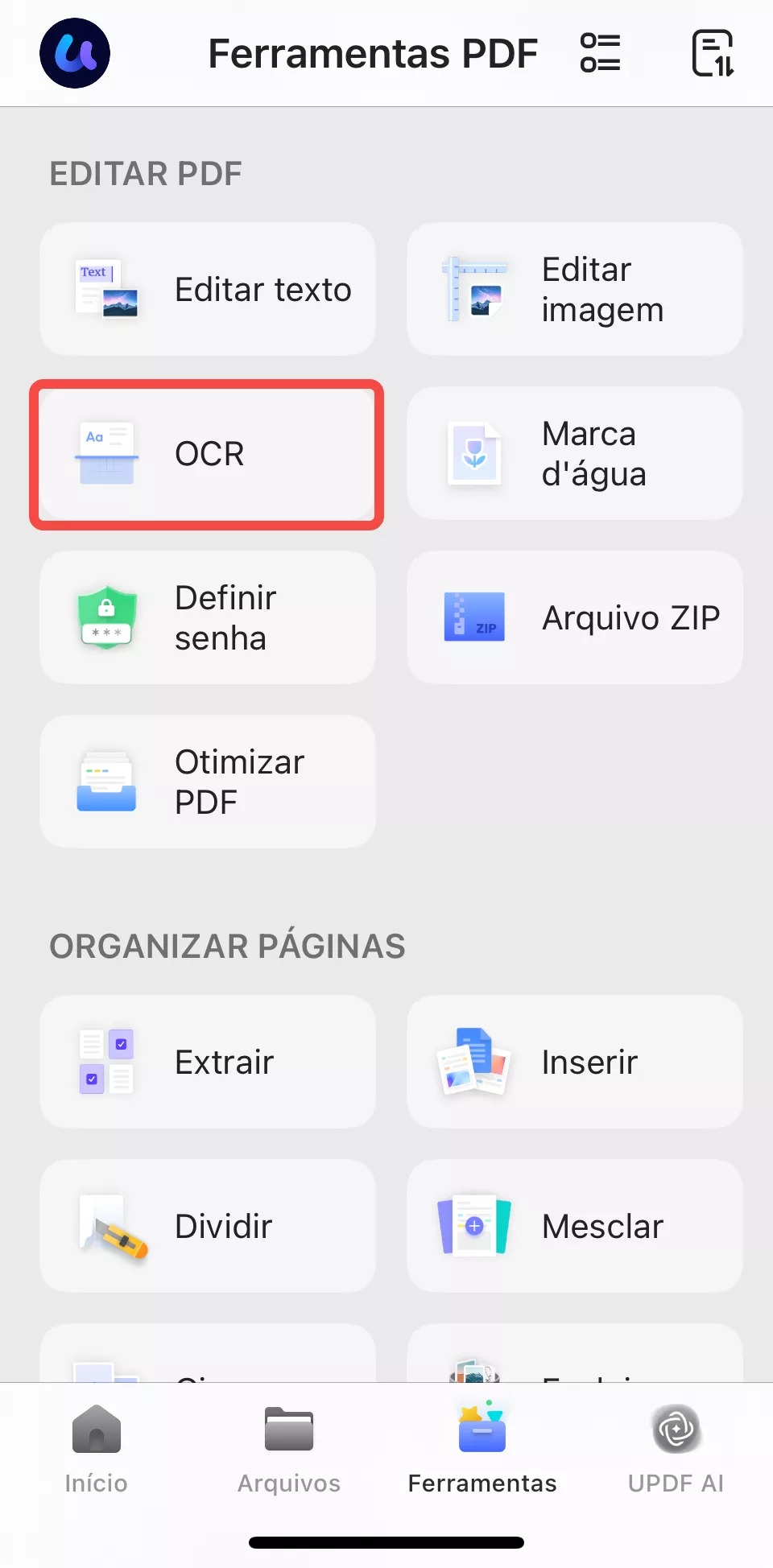Screen dimensions: 773x1568
Task: Tap the Ferramentas PDF title
Action: click(x=373, y=52)
